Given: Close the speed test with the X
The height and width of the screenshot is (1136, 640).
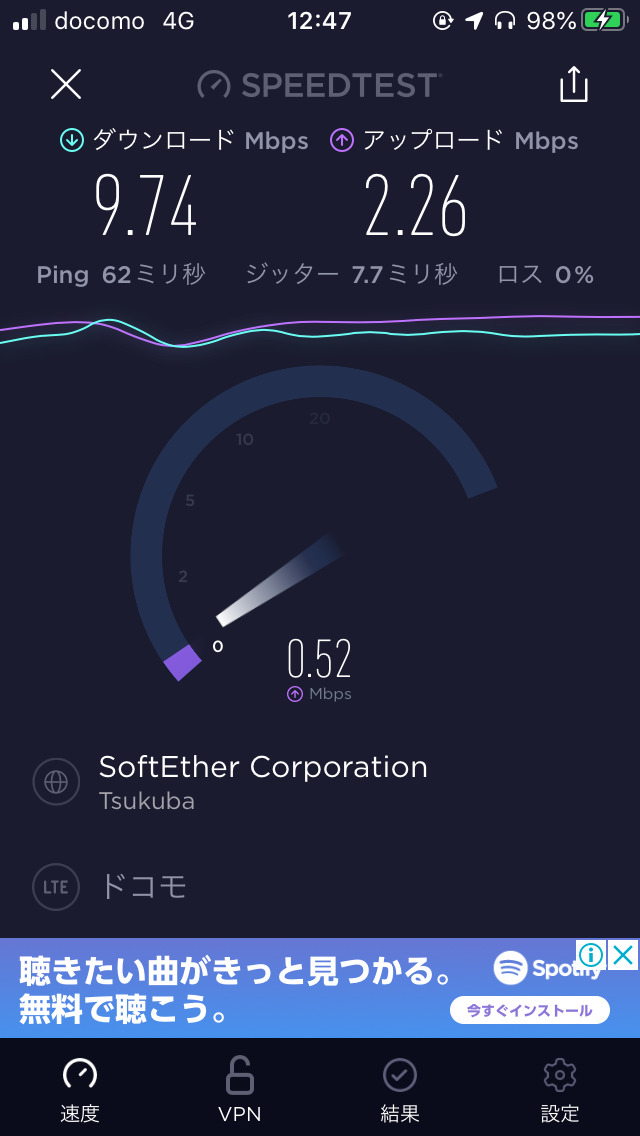Looking at the screenshot, I should tap(66, 85).
